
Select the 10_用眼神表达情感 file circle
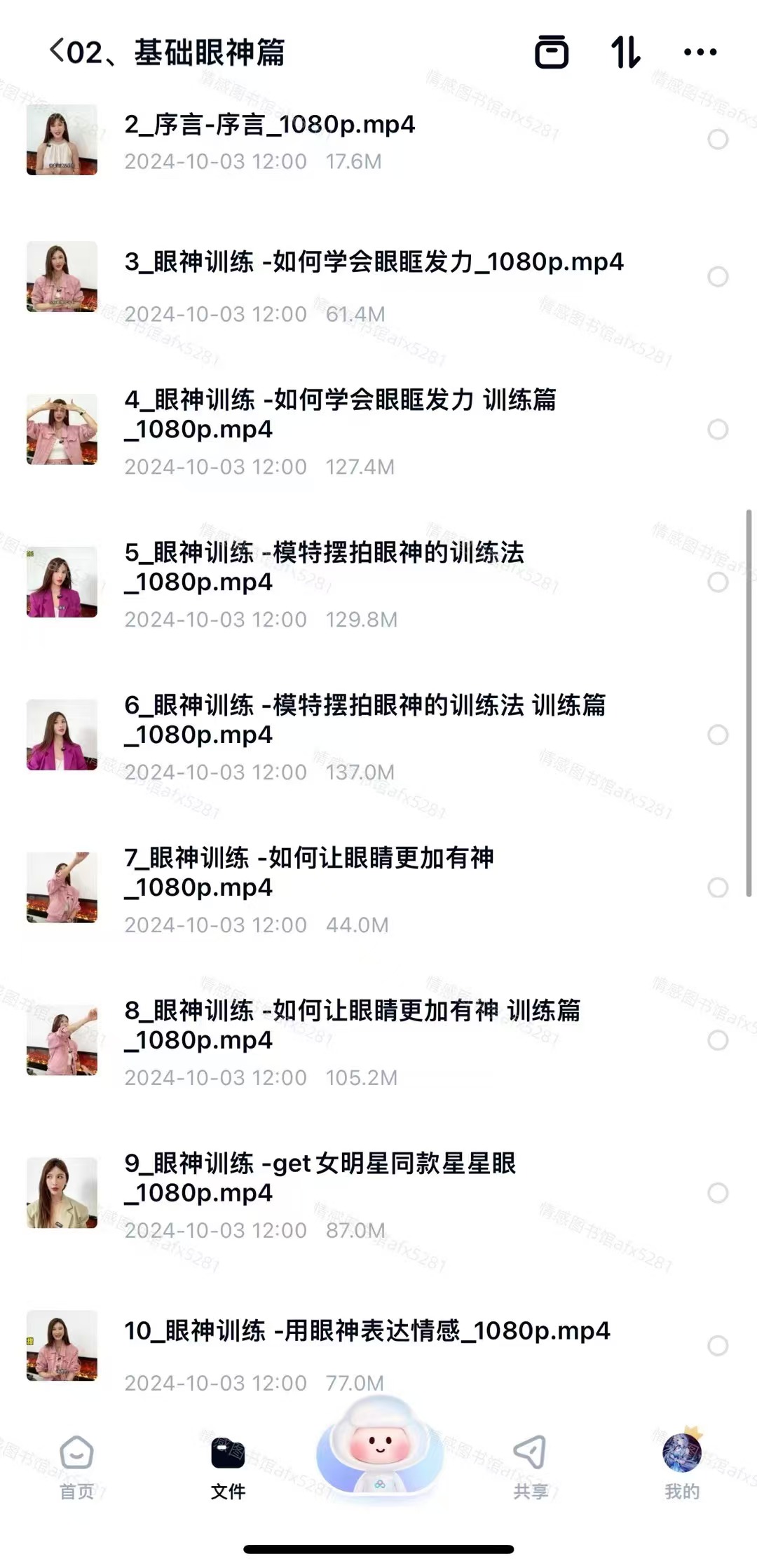pyautogui.click(x=718, y=1346)
